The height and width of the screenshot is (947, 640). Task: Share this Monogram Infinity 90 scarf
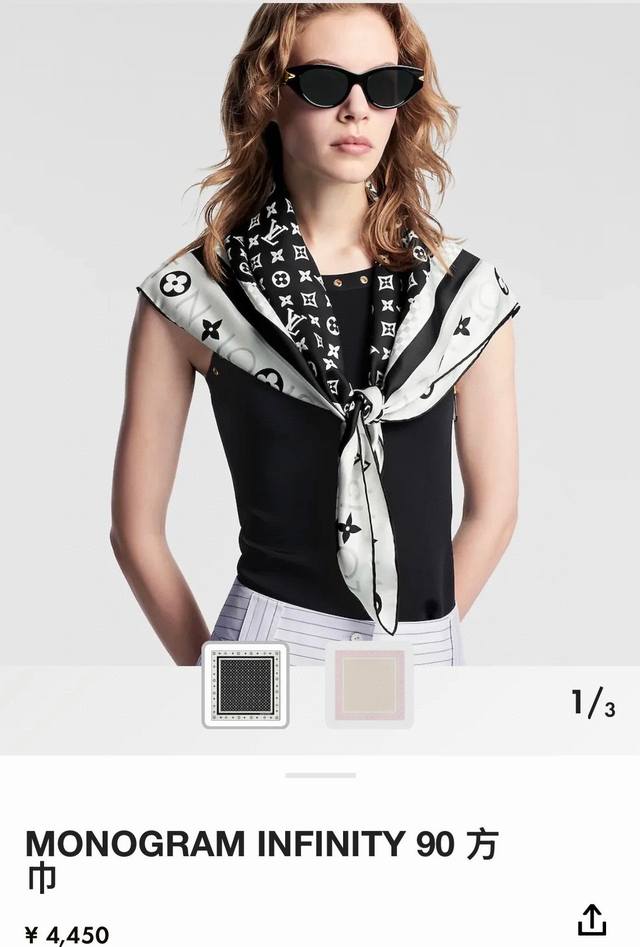pyautogui.click(x=592, y=919)
